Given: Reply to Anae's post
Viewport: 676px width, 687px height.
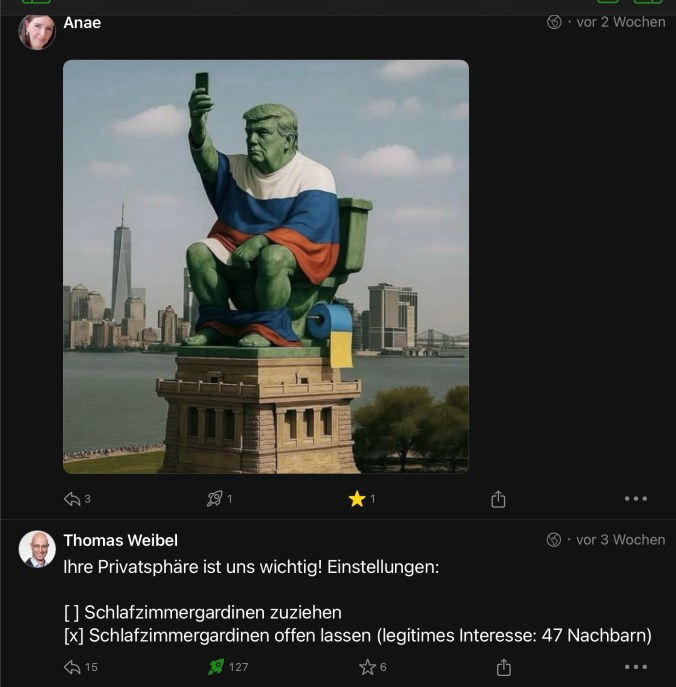Looking at the screenshot, I should click(72, 499).
